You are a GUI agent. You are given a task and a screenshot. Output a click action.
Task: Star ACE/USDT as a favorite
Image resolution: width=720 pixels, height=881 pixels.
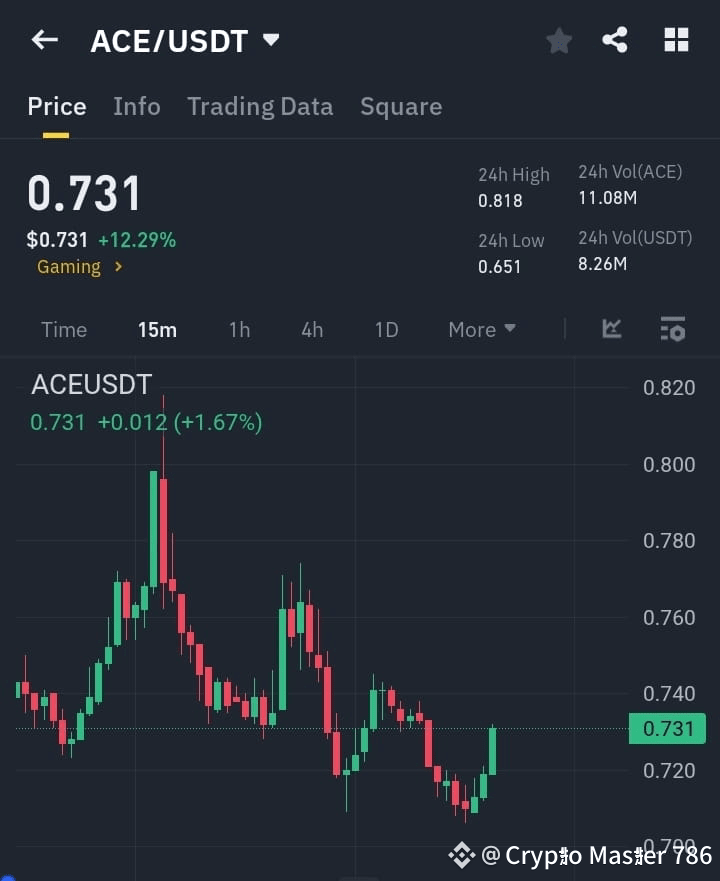click(x=558, y=40)
